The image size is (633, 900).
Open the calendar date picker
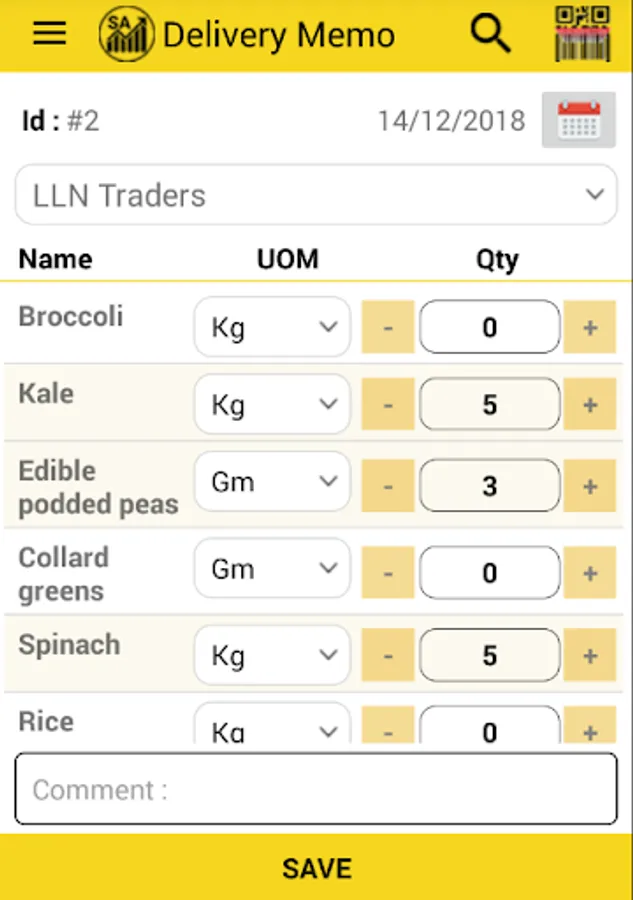point(578,120)
